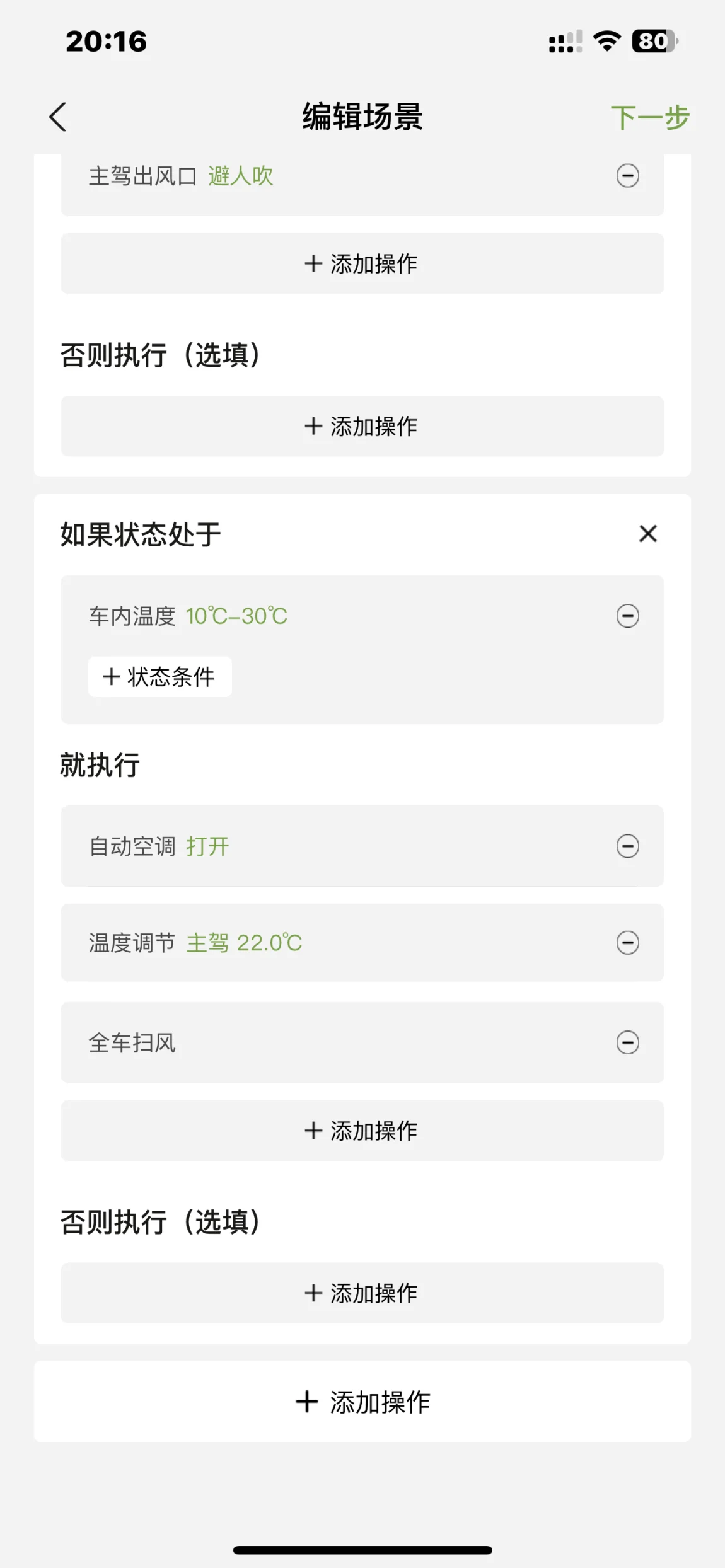Close the 如果状态处于 condition card

[x=647, y=534]
